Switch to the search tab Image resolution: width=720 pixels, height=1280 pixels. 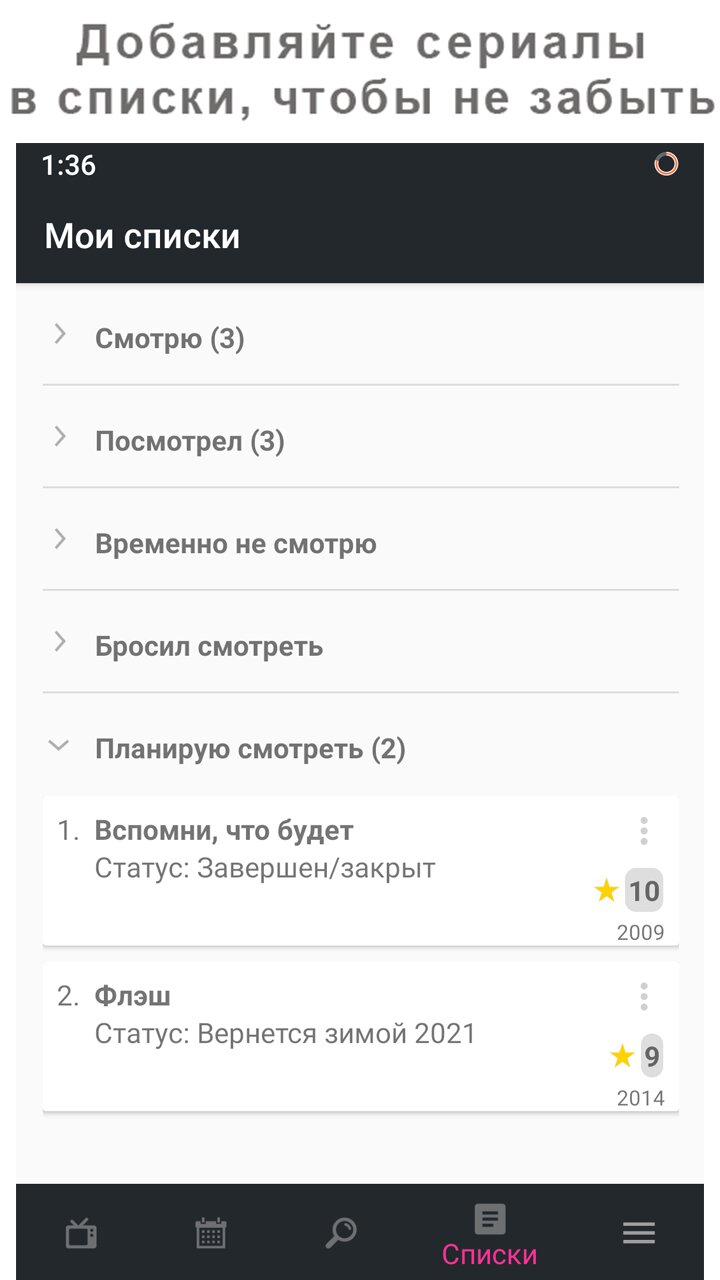click(341, 1233)
